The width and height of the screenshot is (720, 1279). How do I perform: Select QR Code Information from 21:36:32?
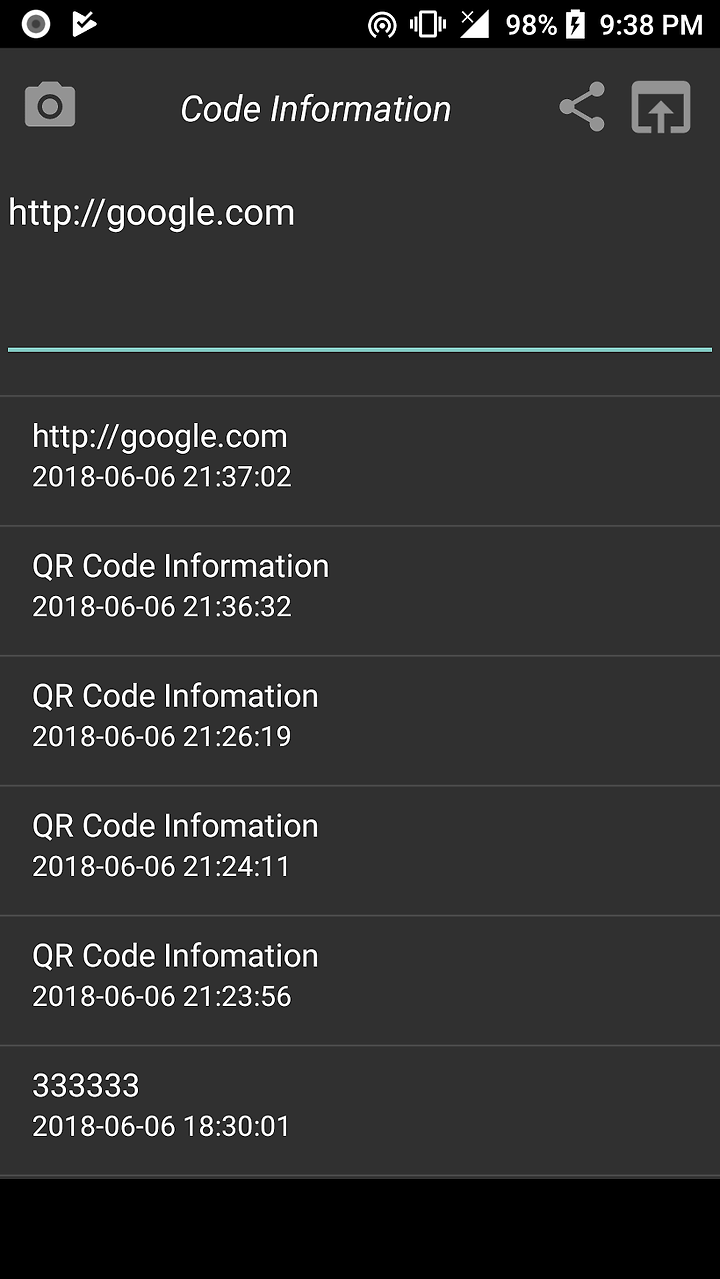[x=360, y=591]
